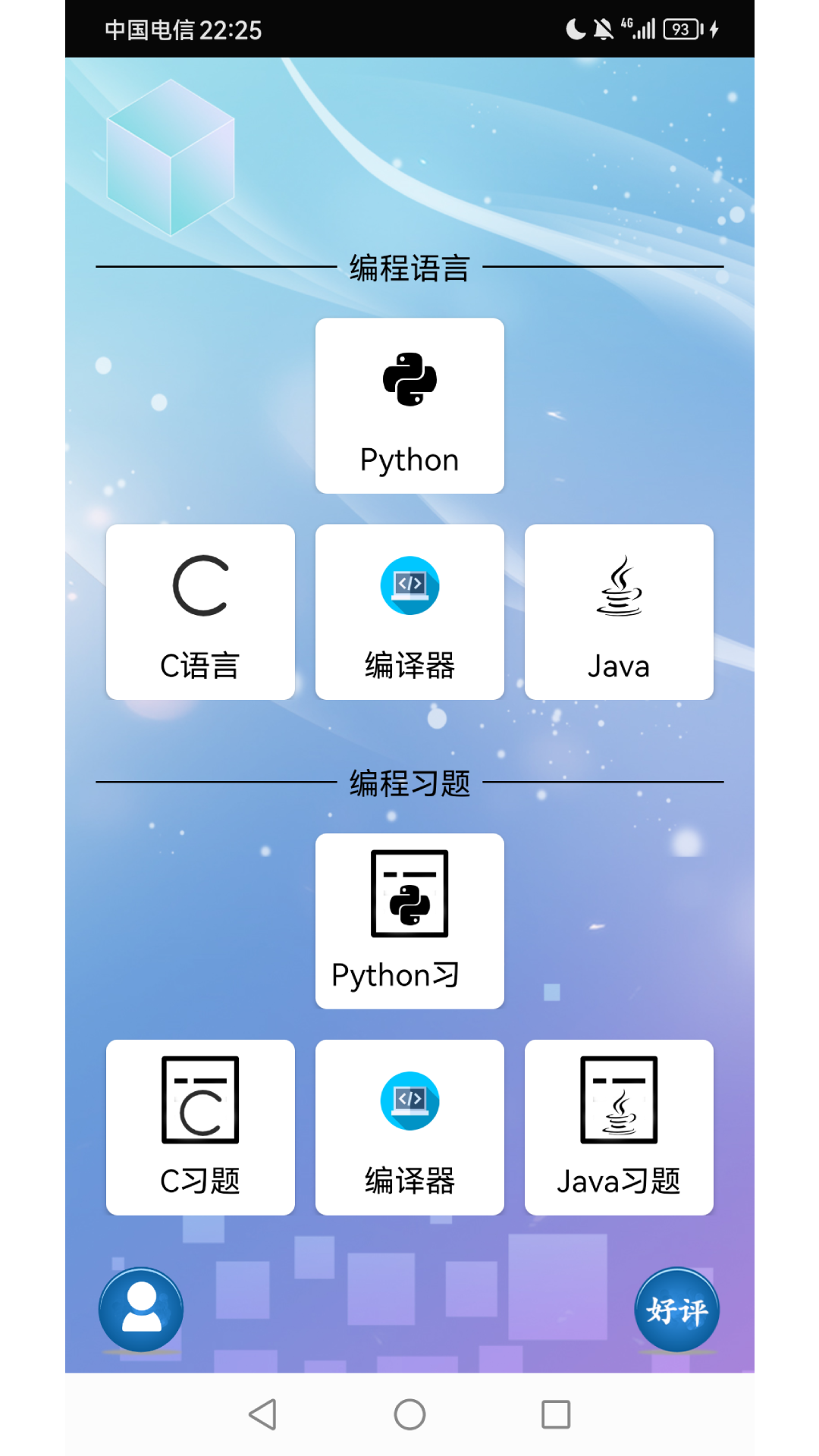
Task: Go back with the system back button
Action: coord(263,1414)
